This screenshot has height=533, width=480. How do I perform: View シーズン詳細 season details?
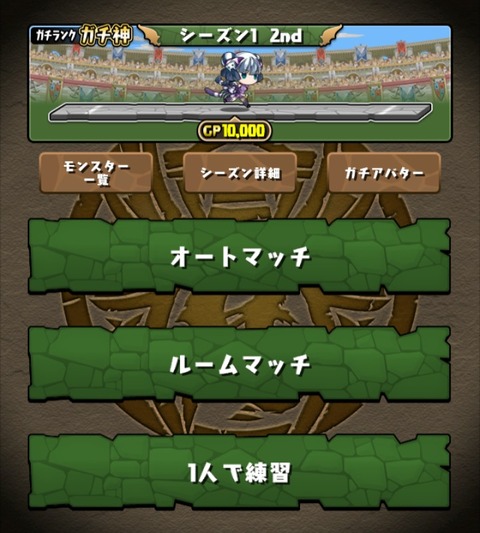pyautogui.click(x=240, y=173)
